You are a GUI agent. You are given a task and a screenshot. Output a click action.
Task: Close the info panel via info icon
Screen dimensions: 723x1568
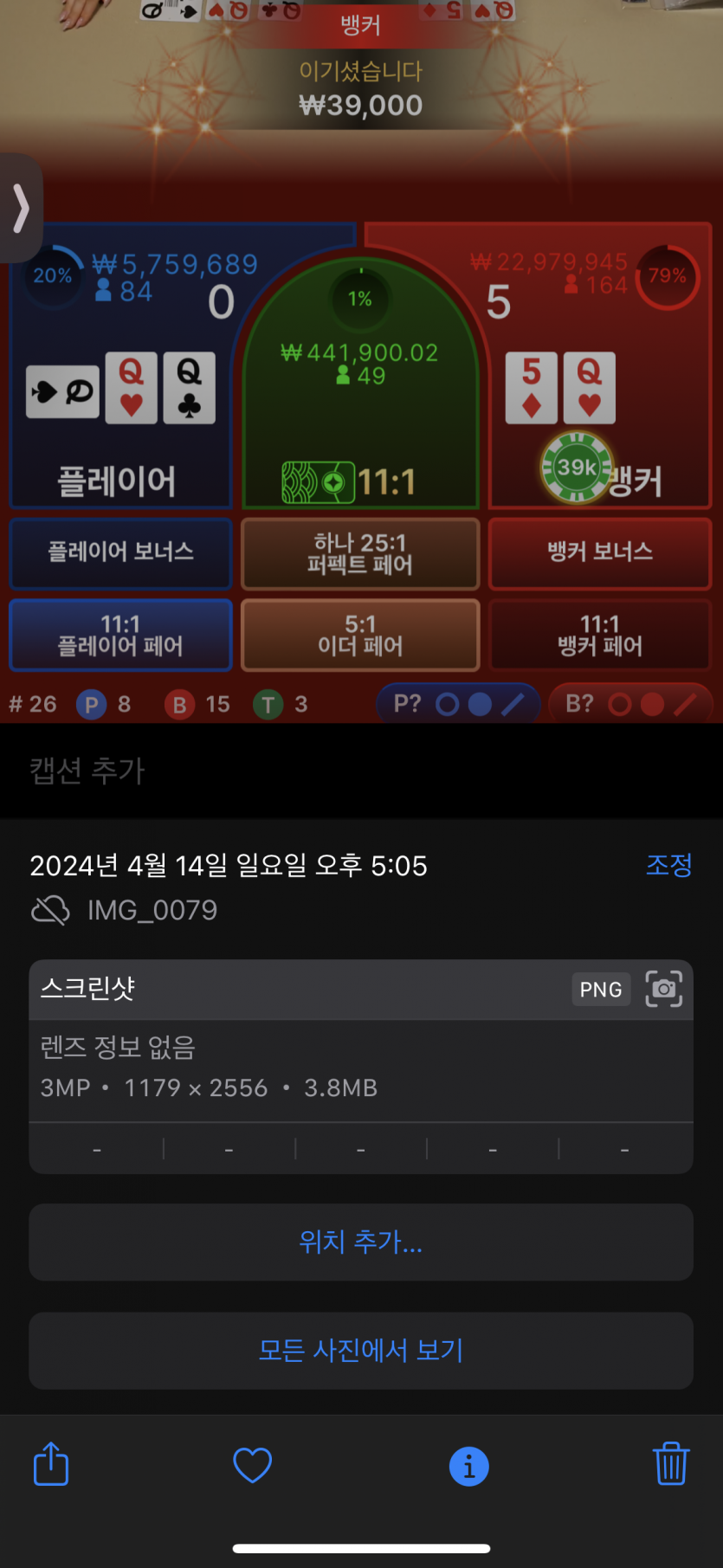468,1466
